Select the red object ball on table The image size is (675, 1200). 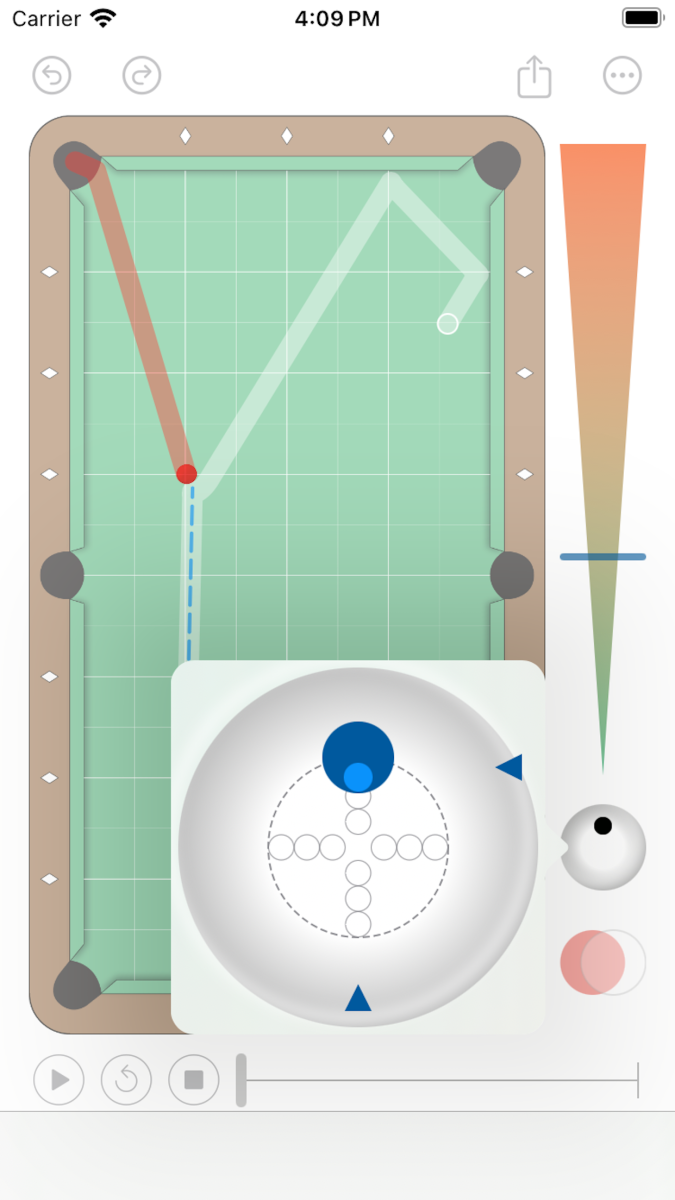(186, 474)
